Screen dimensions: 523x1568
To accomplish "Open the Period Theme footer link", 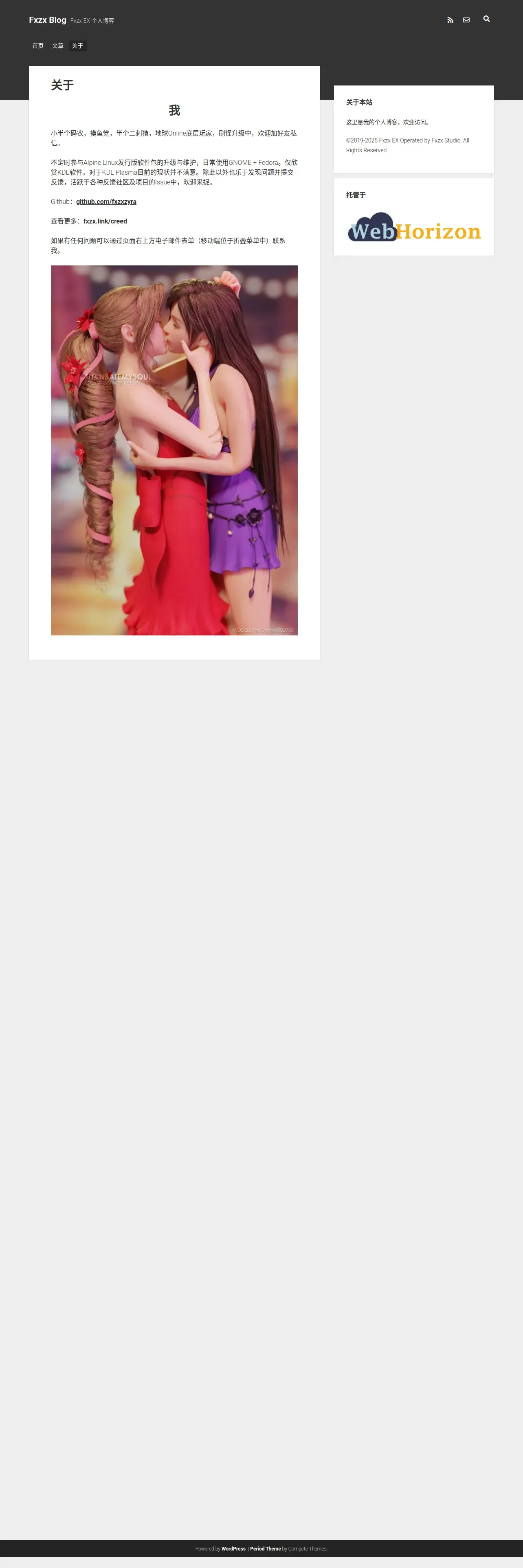I will (266, 1548).
